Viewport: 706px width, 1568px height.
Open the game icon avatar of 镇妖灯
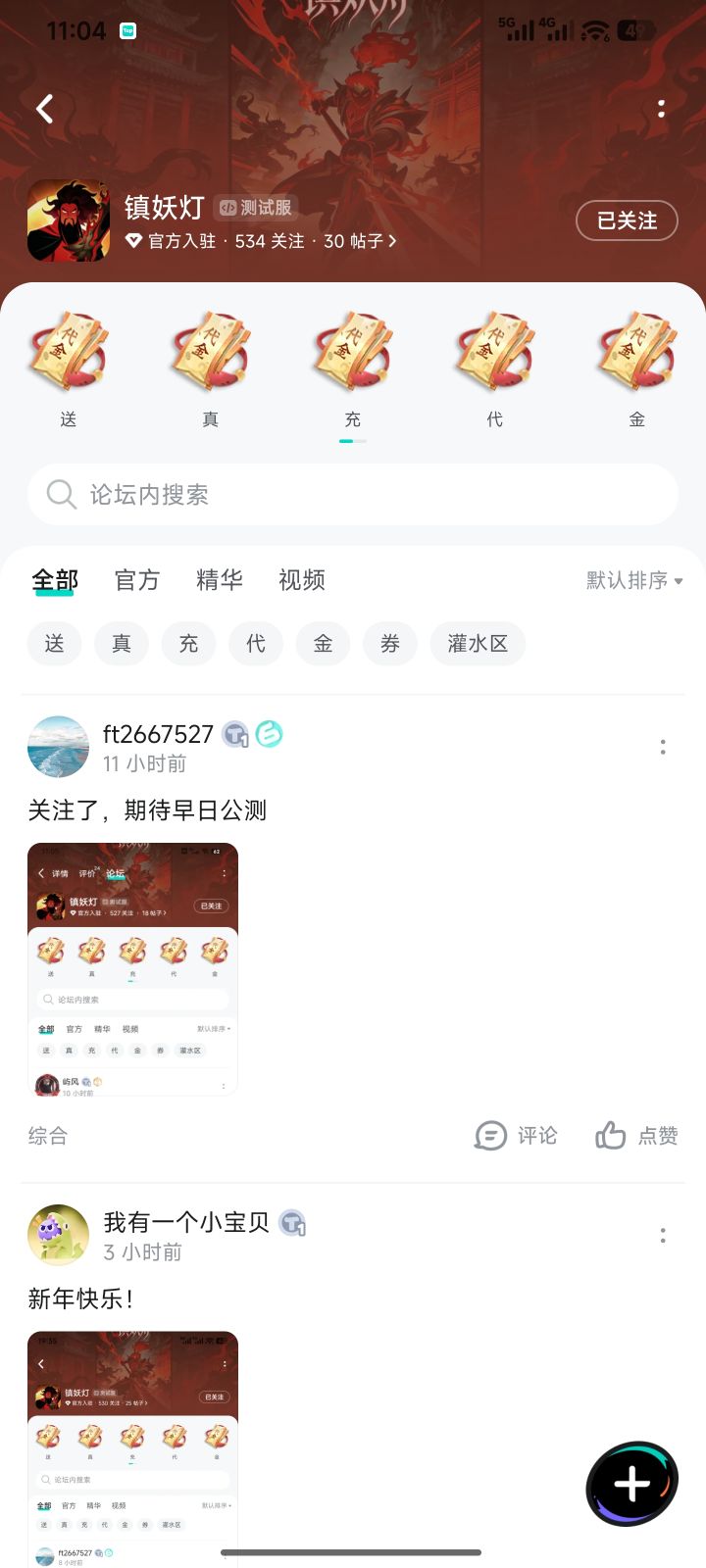[x=68, y=220]
